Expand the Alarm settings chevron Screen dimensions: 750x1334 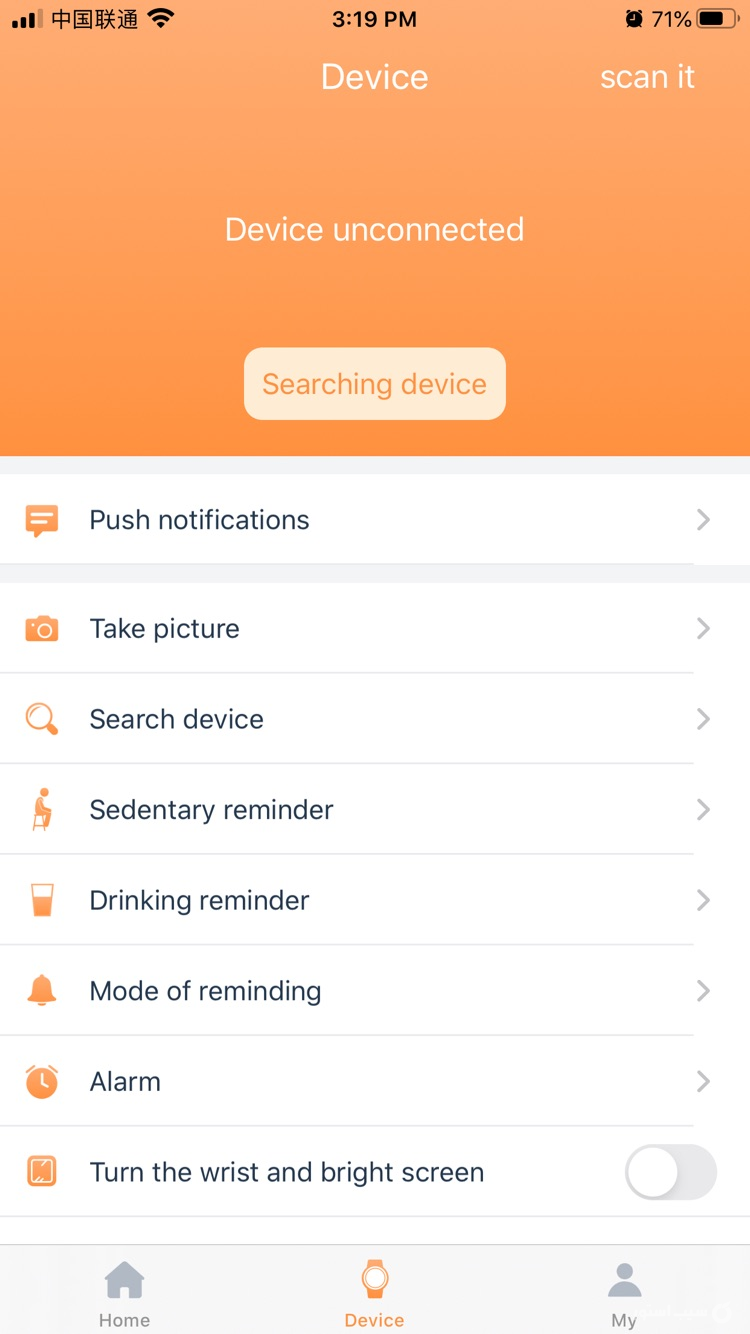pos(703,1081)
